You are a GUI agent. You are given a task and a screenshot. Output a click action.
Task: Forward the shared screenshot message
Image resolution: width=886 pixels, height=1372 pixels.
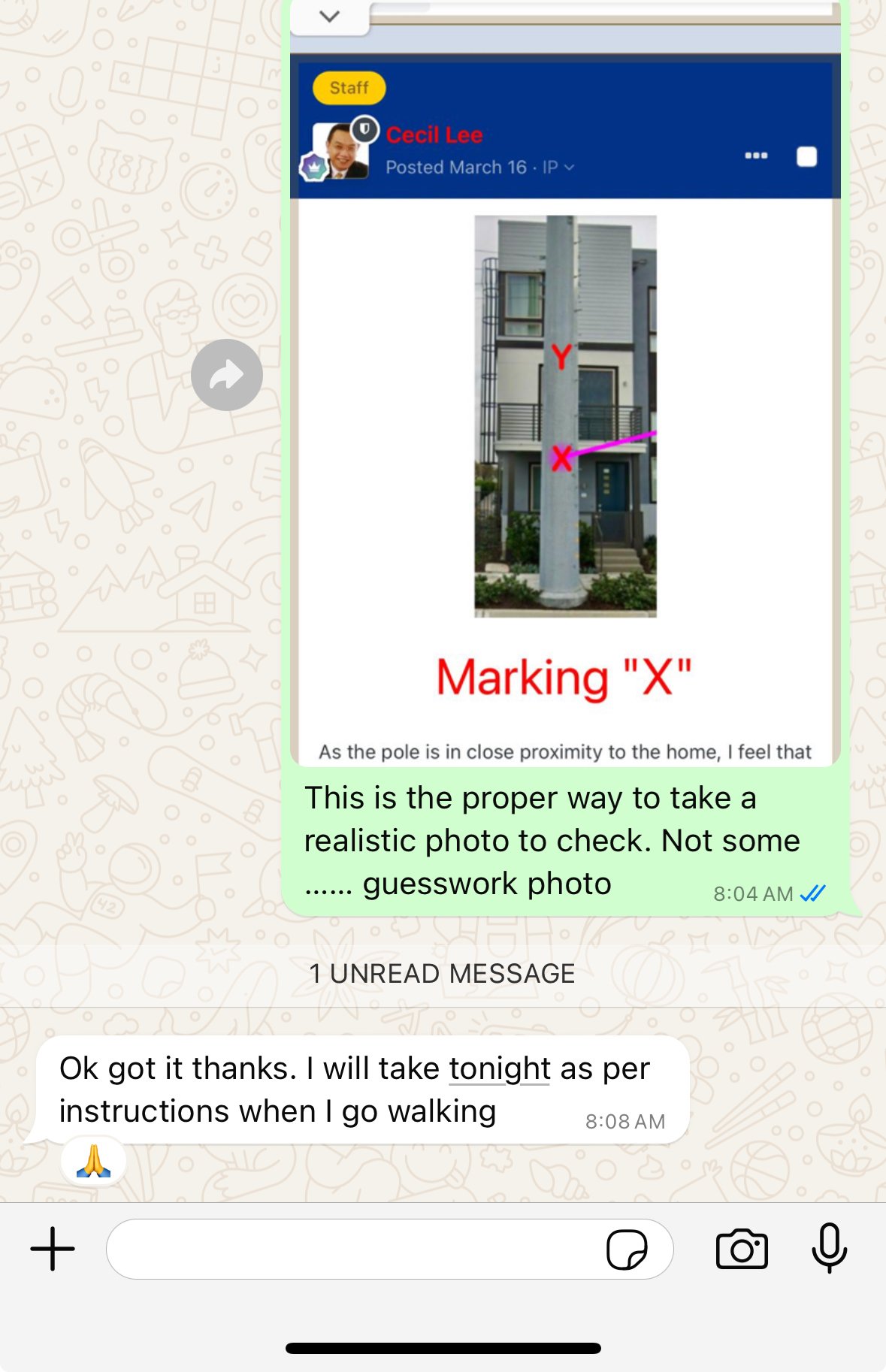tap(226, 374)
